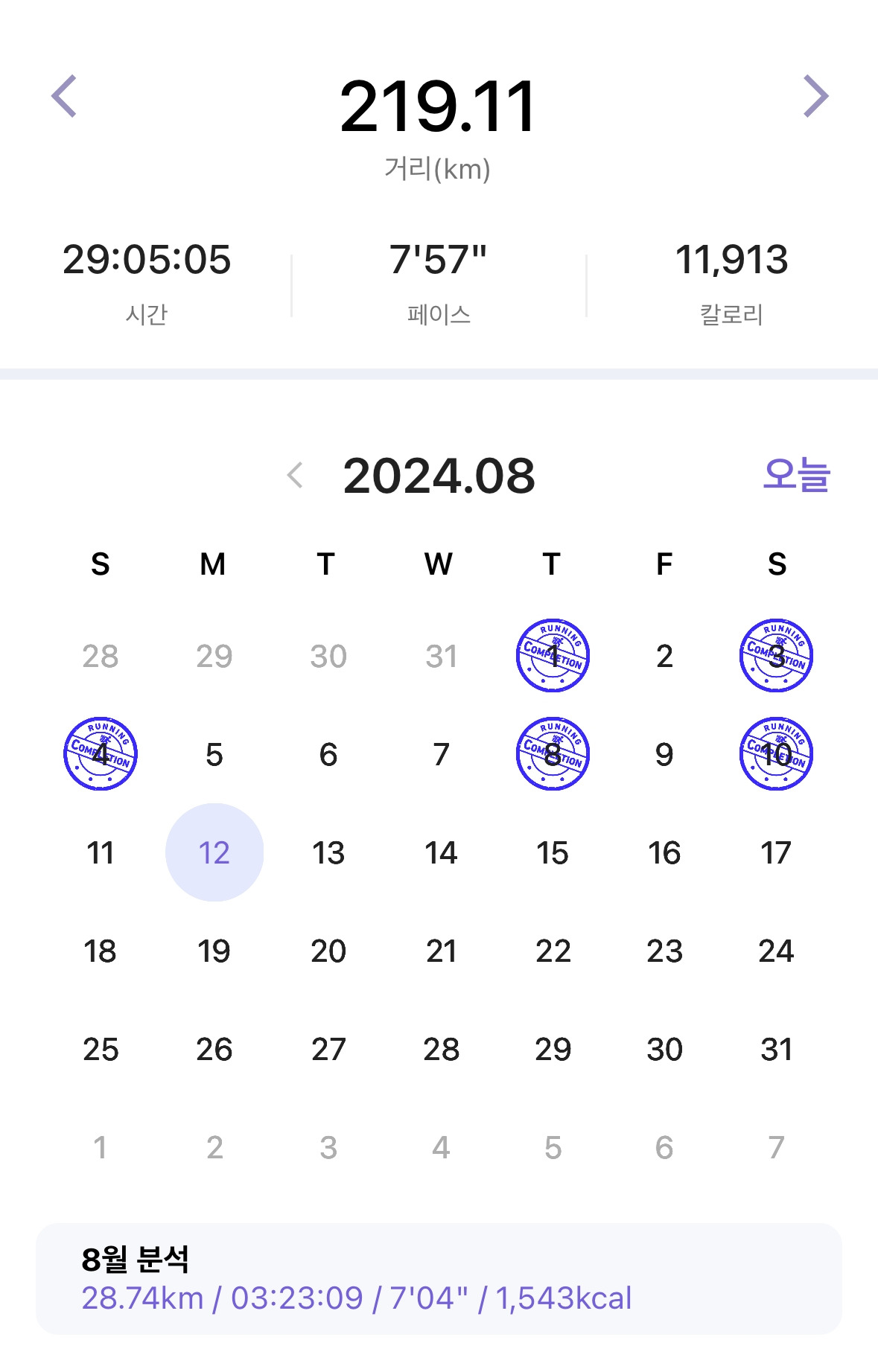Select August 15 in the calendar

[x=553, y=852]
